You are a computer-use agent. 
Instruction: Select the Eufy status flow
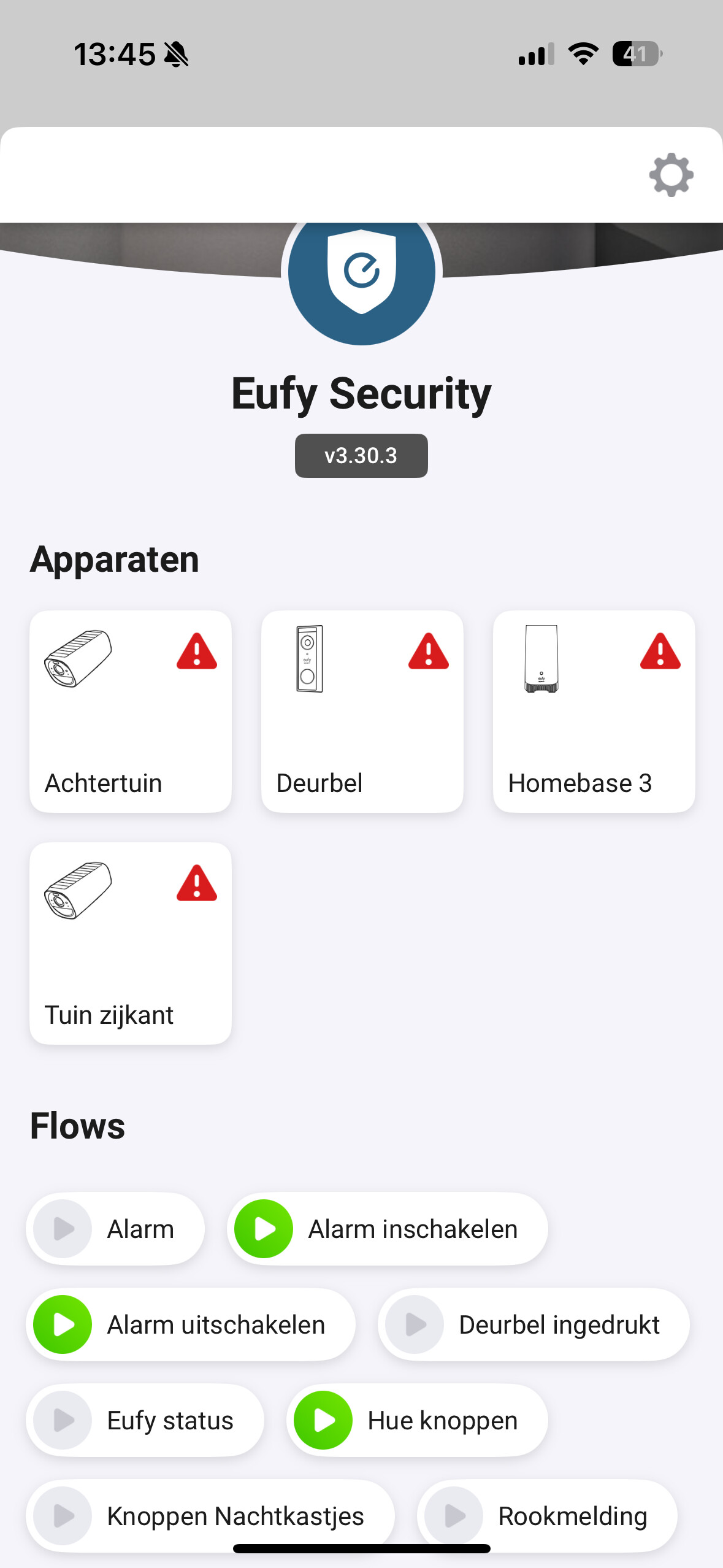145,1420
